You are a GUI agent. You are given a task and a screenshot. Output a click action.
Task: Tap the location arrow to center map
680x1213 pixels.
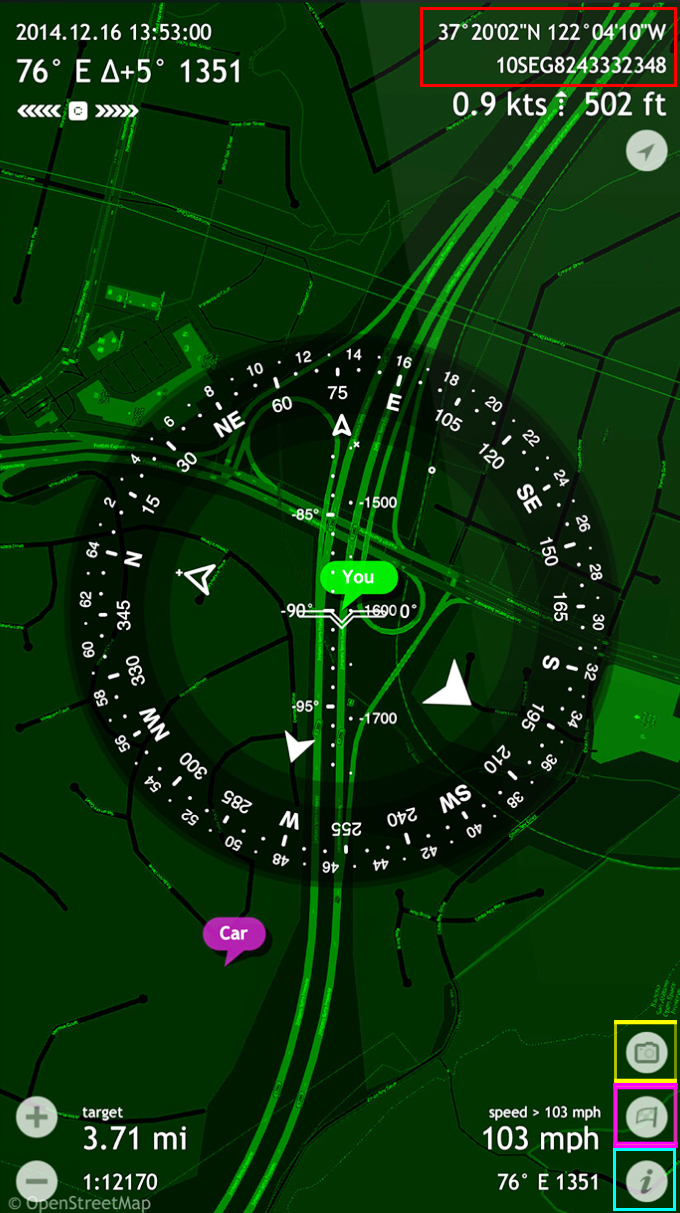[647, 152]
